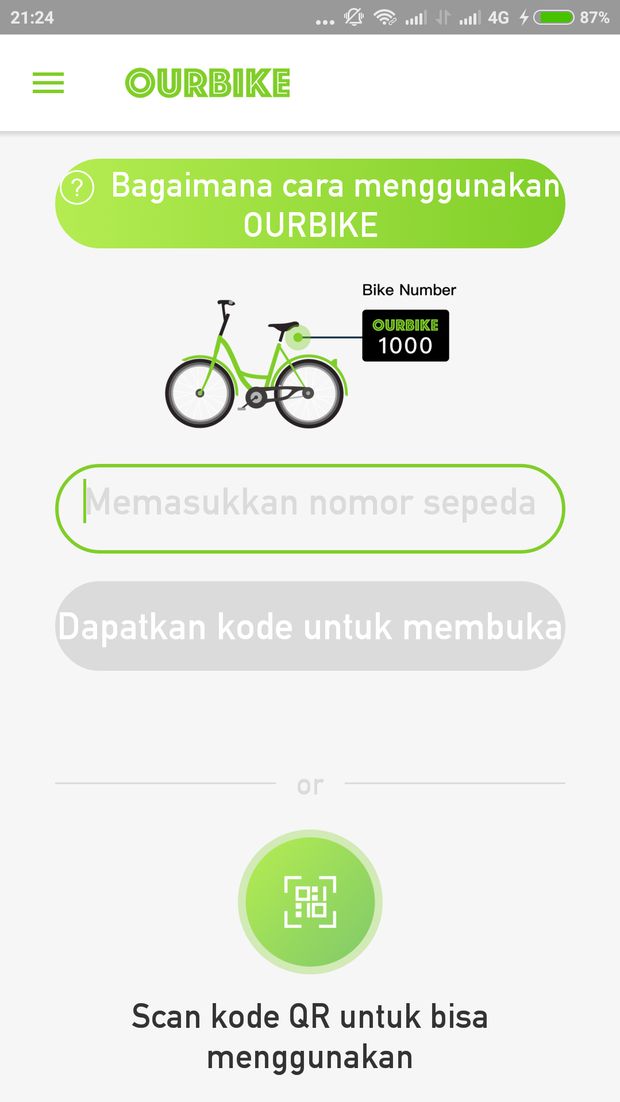This screenshot has height=1102, width=620.
Task: Launch the QR code scanner
Action: pos(310,902)
